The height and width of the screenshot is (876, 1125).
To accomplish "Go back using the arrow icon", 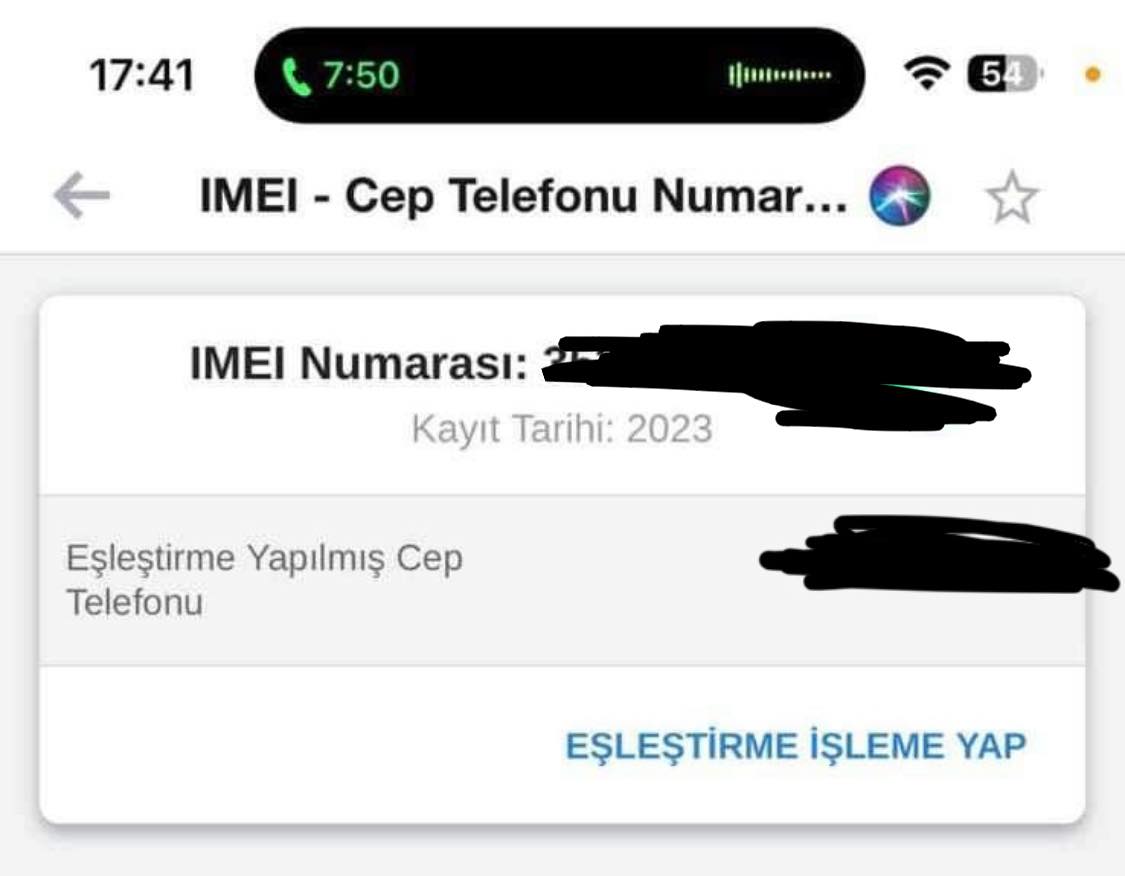I will pos(81,196).
